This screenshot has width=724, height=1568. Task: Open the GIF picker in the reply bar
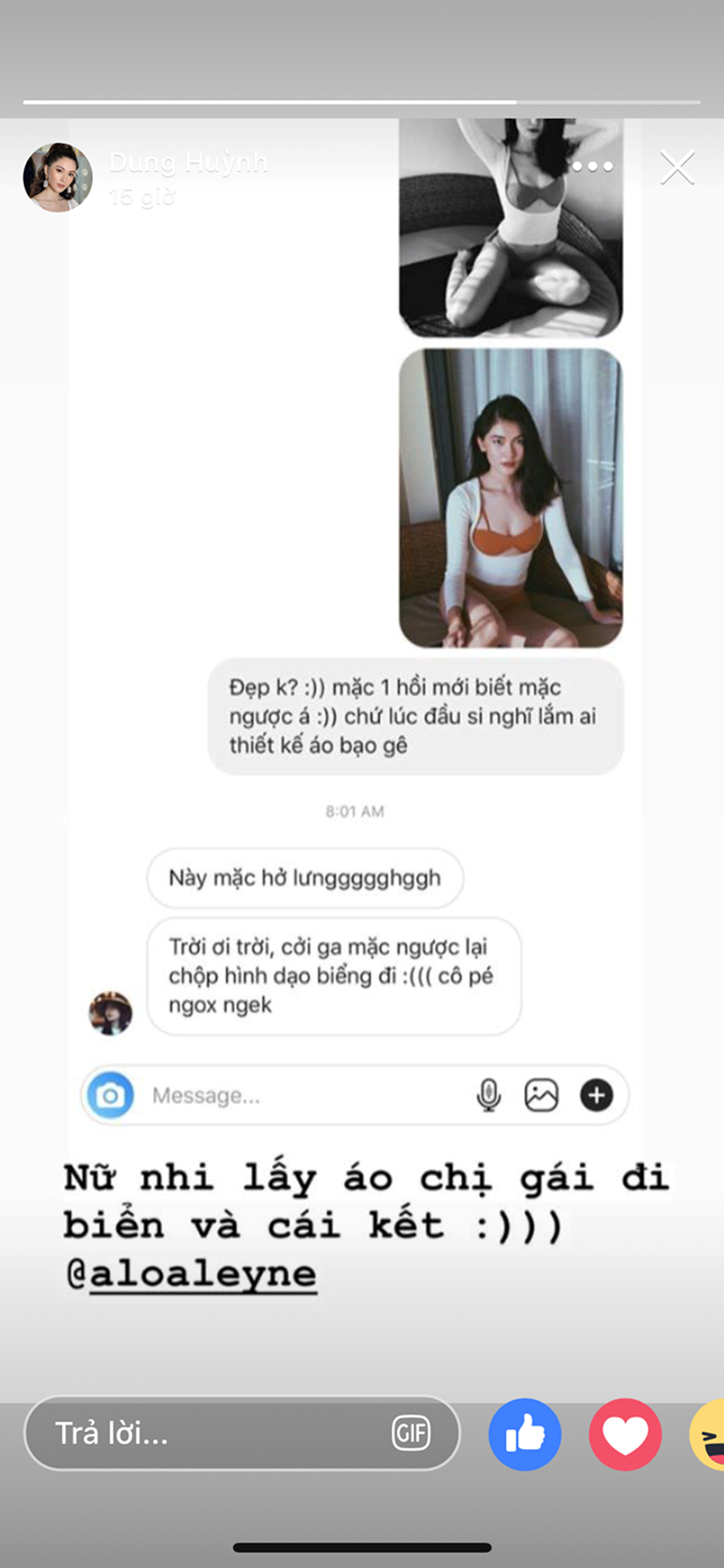tap(412, 1433)
